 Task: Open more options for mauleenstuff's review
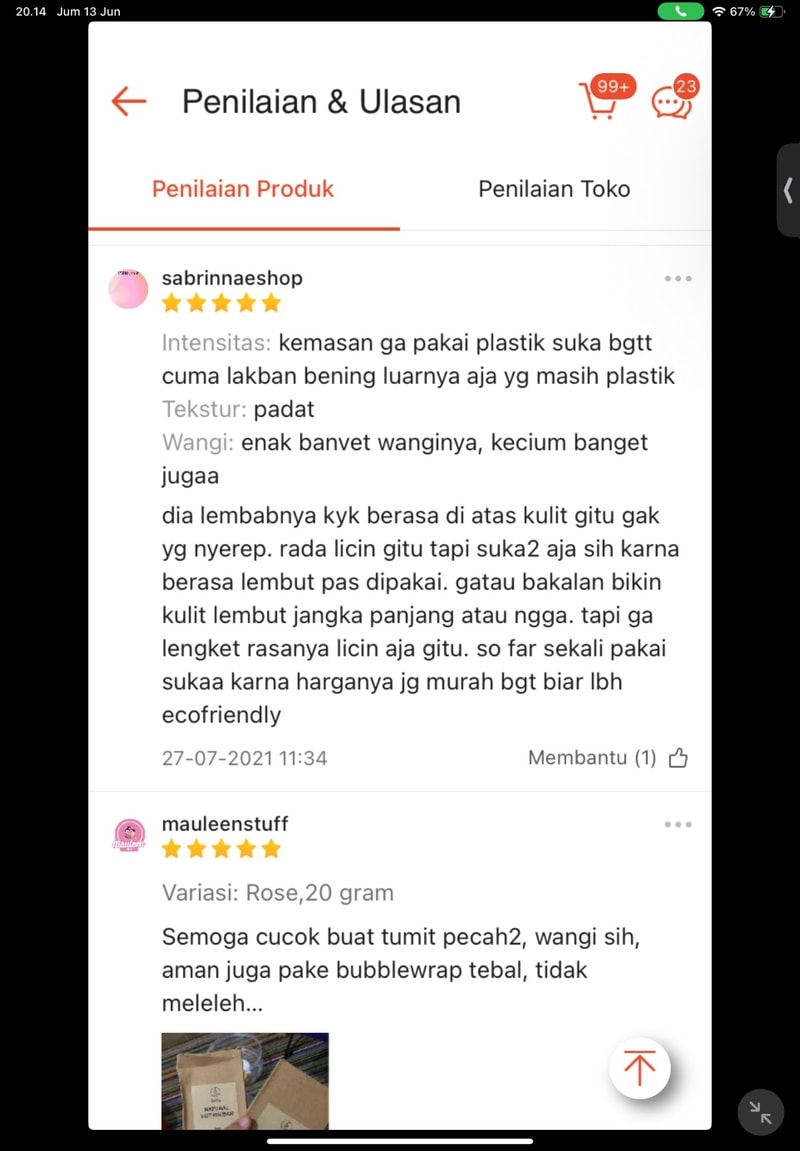click(678, 825)
